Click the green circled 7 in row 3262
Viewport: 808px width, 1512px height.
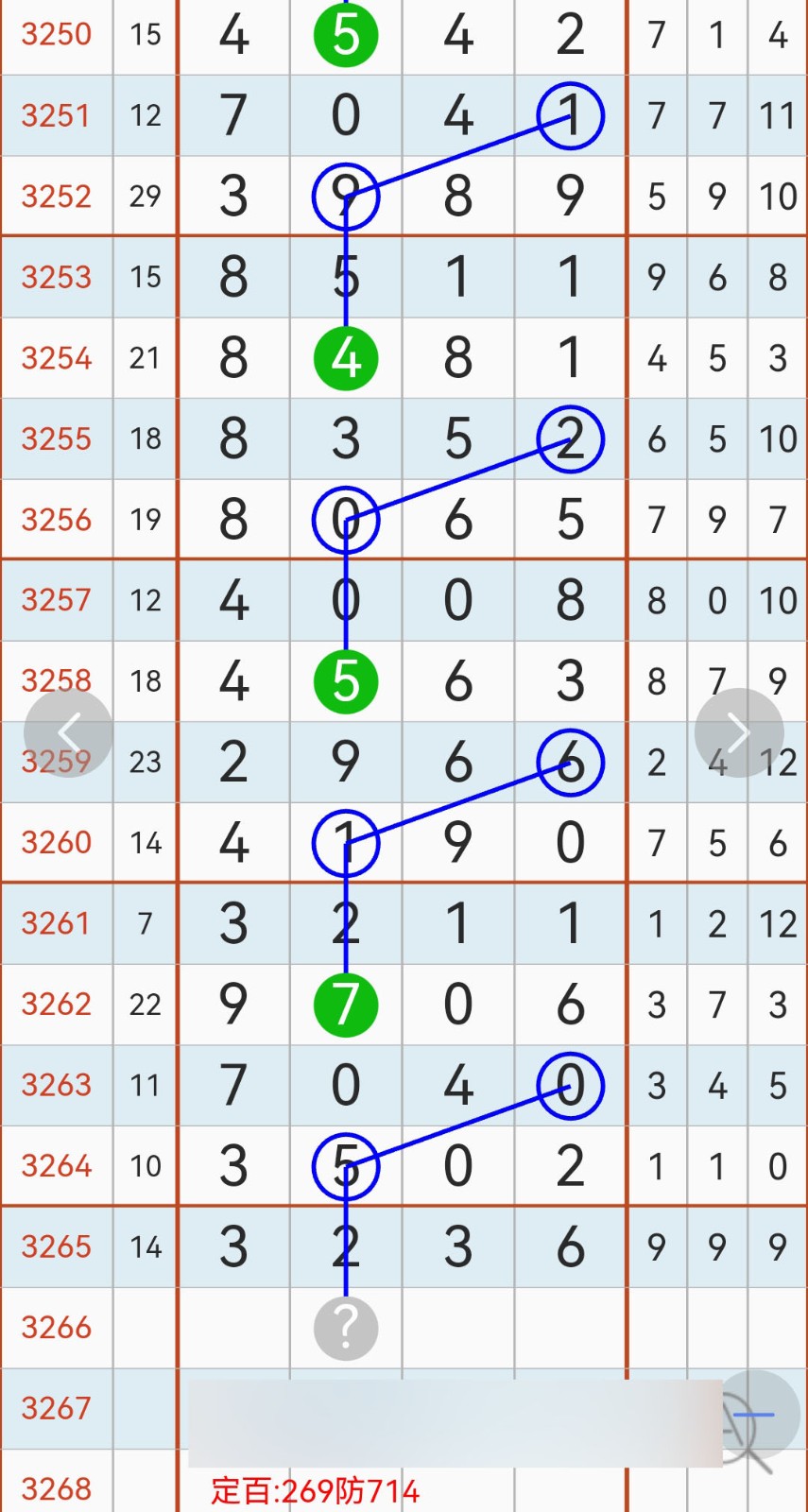[346, 1005]
